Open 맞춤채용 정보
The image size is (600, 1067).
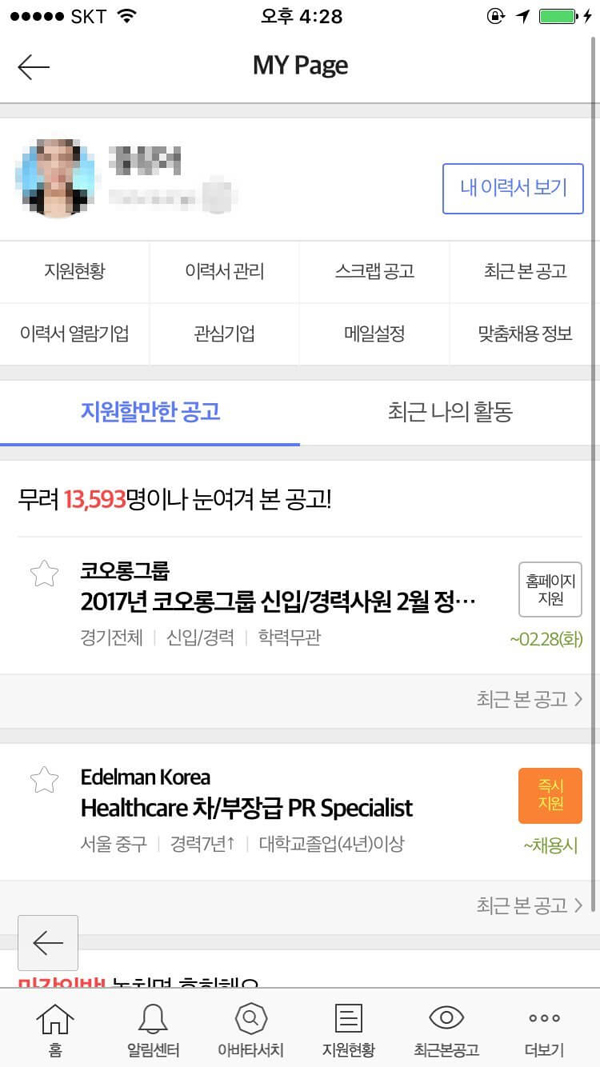tap(524, 334)
